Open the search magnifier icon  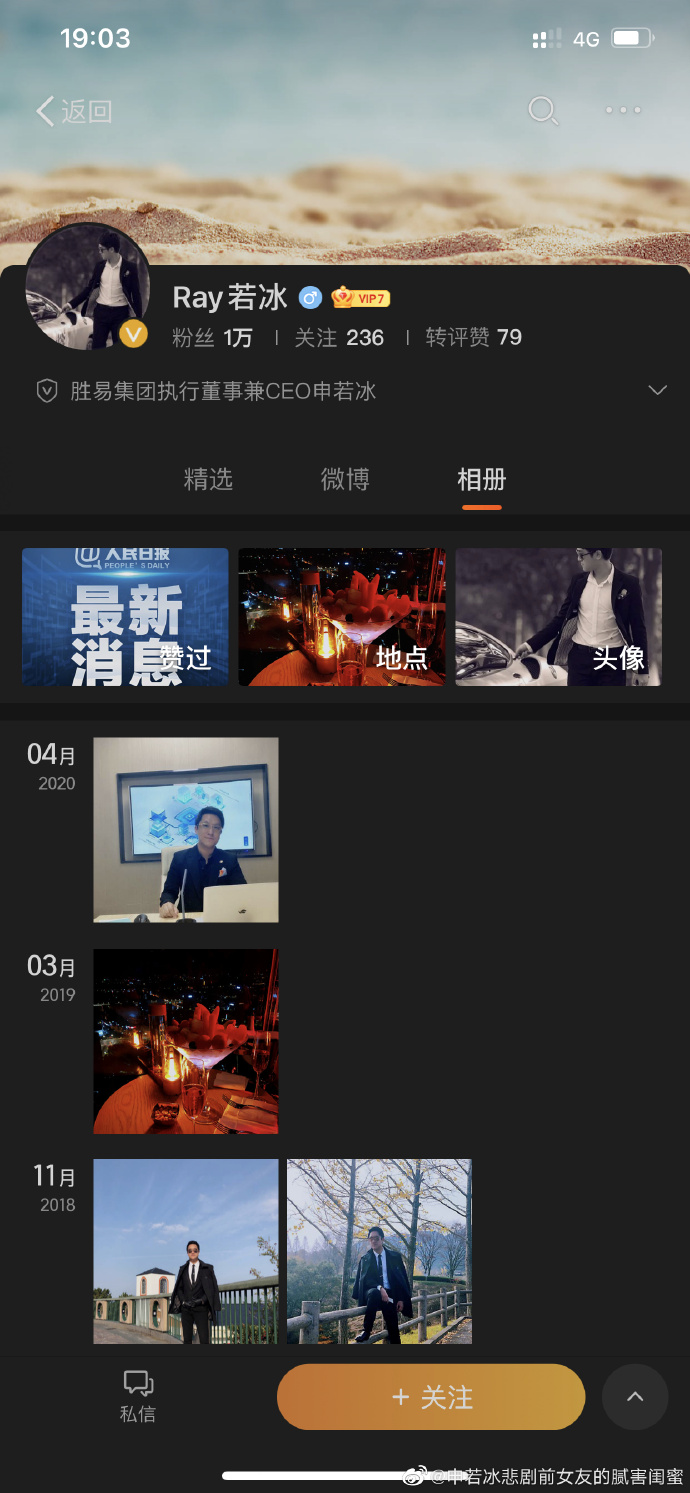pyautogui.click(x=543, y=111)
